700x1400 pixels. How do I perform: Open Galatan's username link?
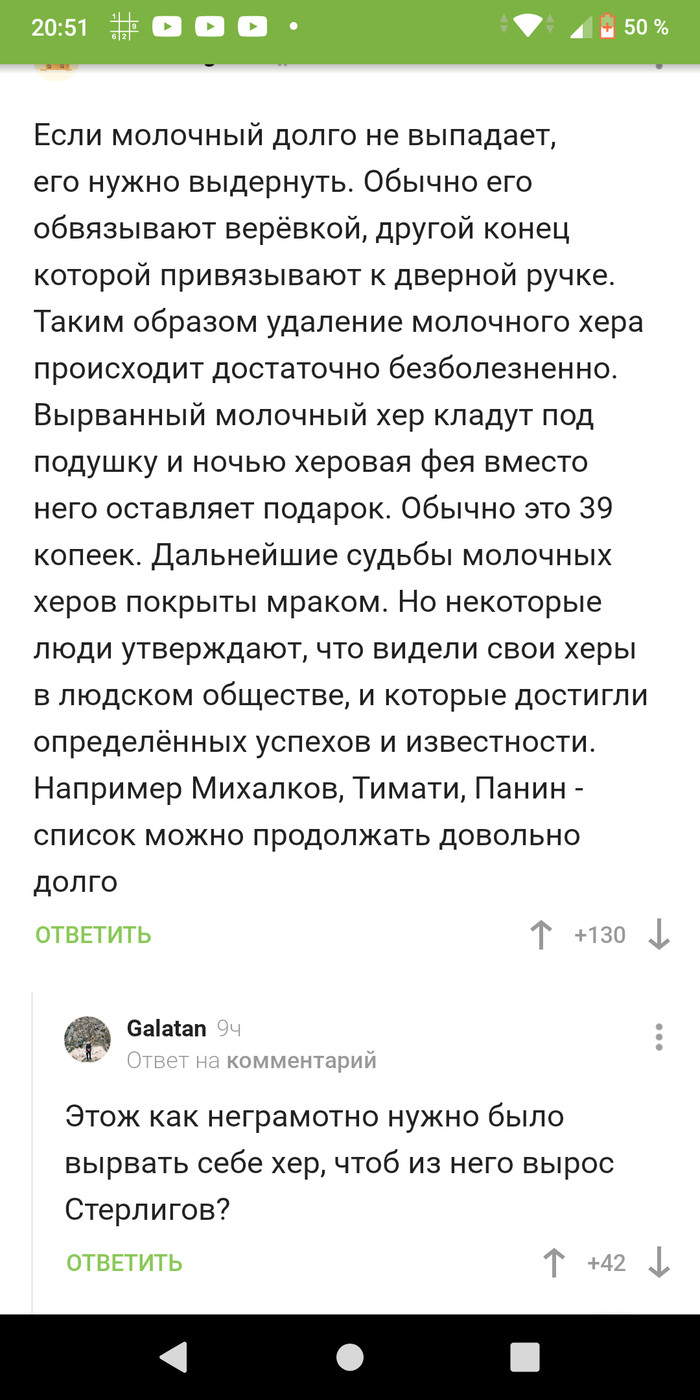click(x=166, y=1028)
